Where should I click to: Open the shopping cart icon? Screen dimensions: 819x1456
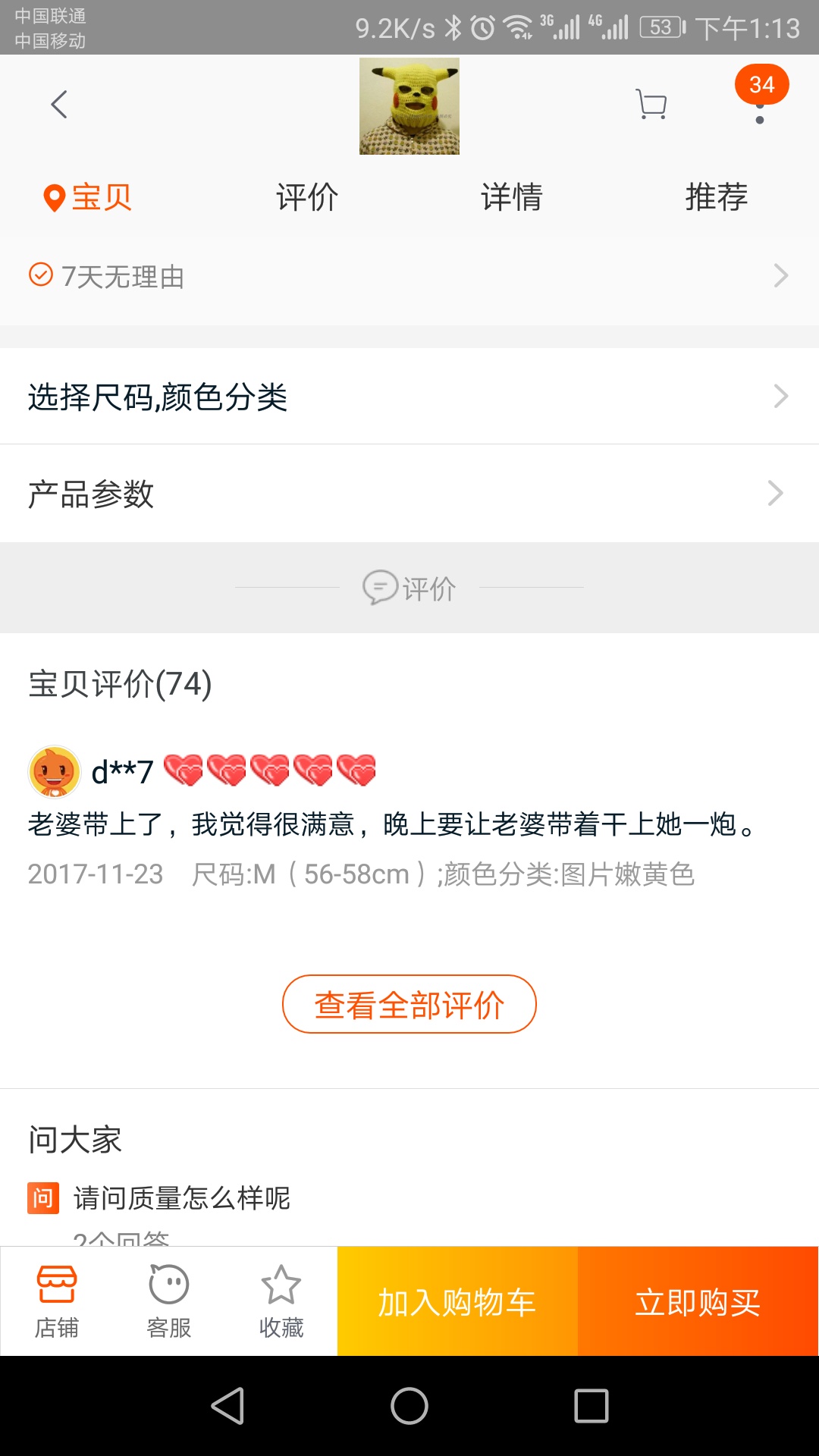[x=651, y=105]
